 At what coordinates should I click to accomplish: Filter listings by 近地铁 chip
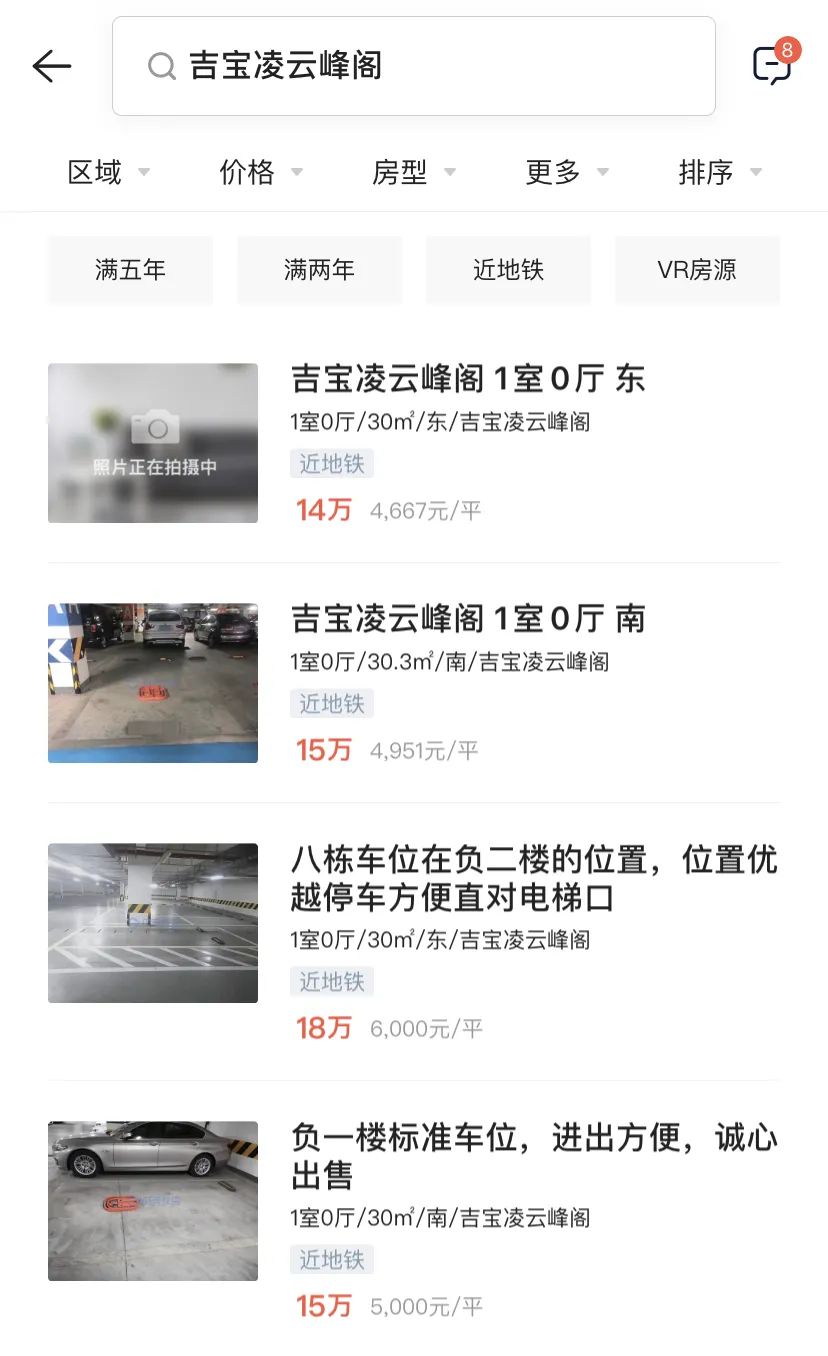click(508, 270)
